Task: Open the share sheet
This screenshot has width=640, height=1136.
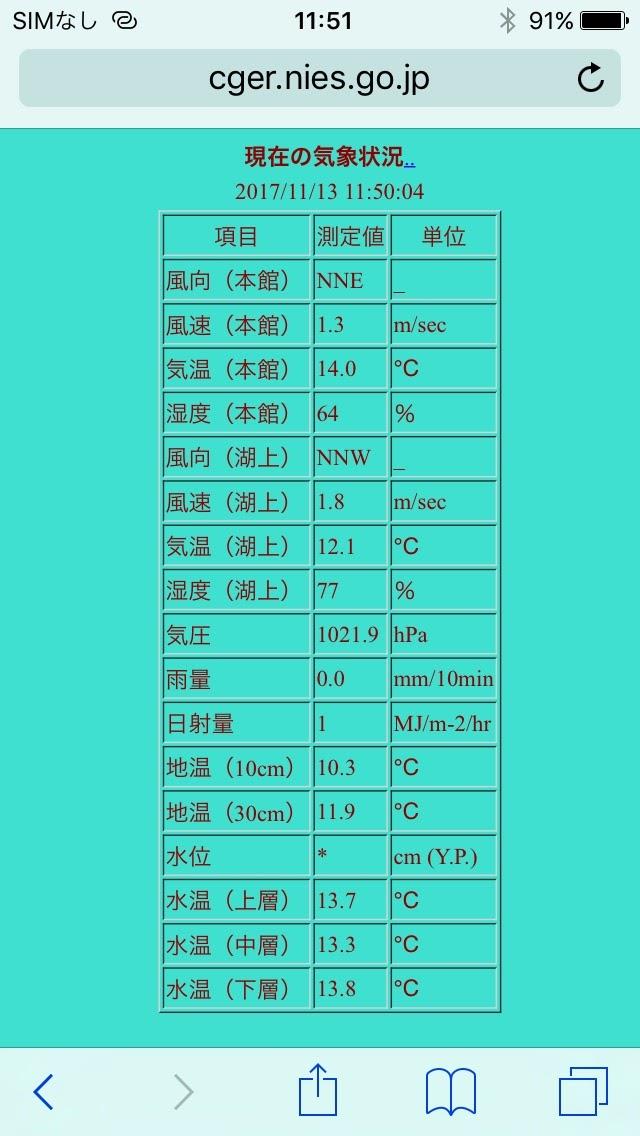Action: pos(318,1087)
